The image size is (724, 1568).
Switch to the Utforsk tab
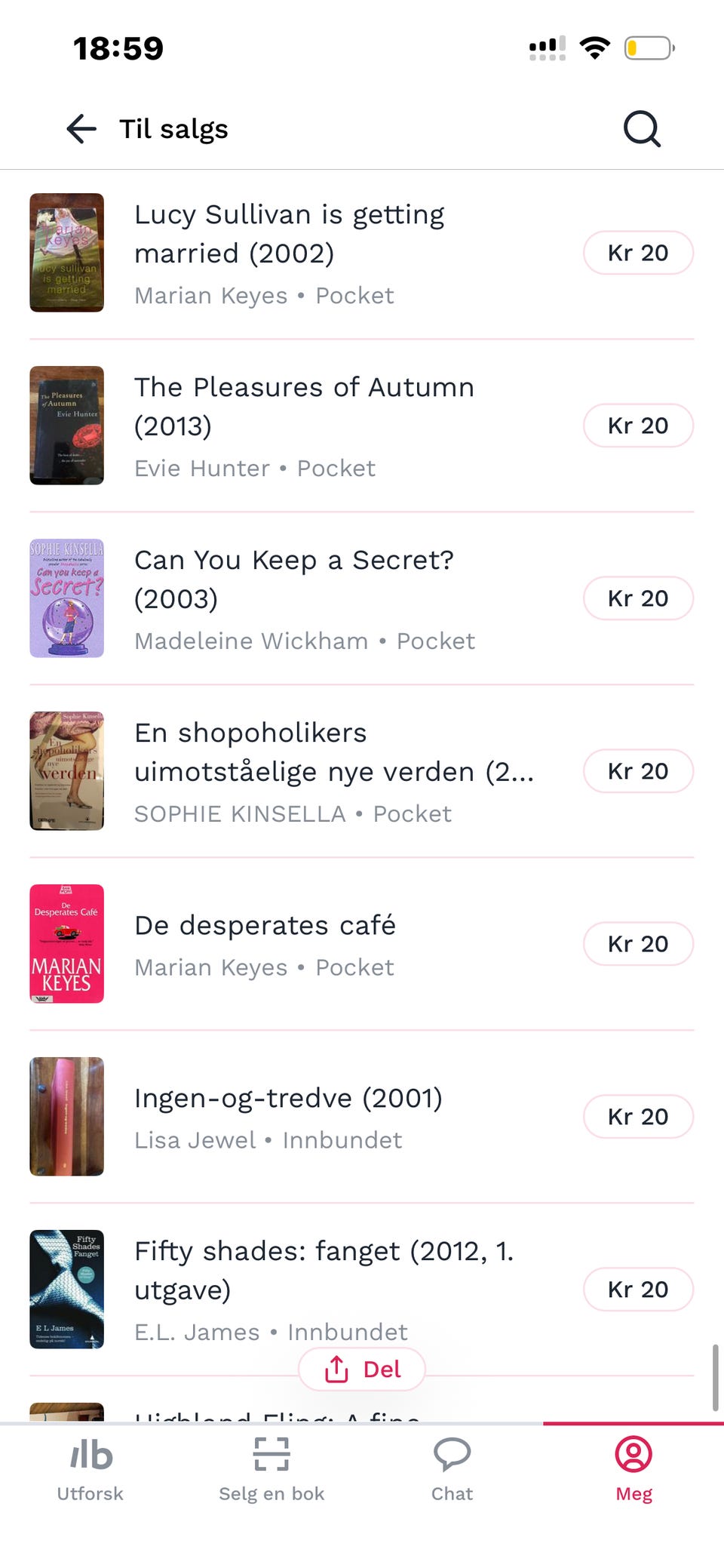pyautogui.click(x=90, y=1470)
